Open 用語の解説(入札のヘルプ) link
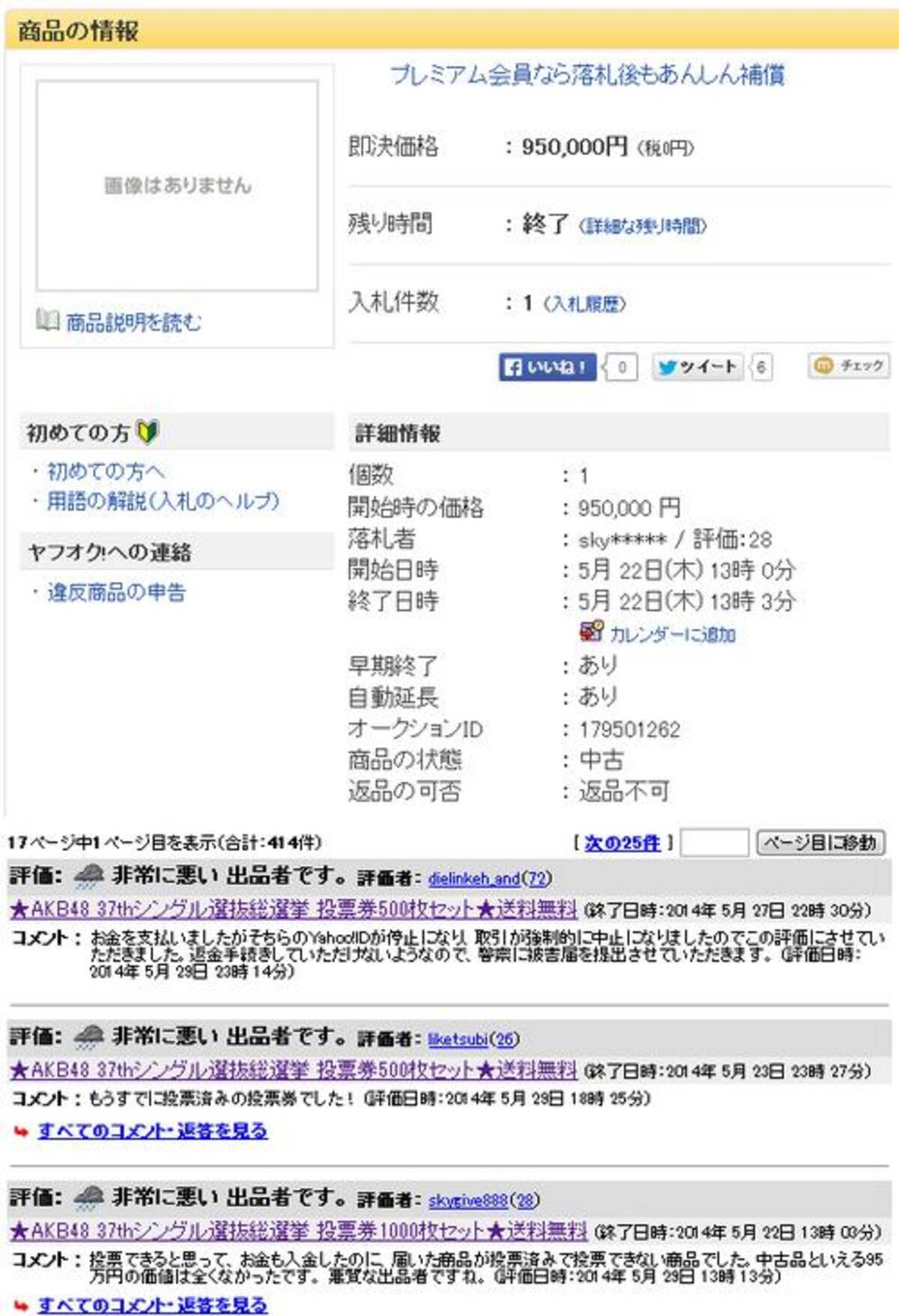Screen dimensions: 899x1316 tap(163, 500)
